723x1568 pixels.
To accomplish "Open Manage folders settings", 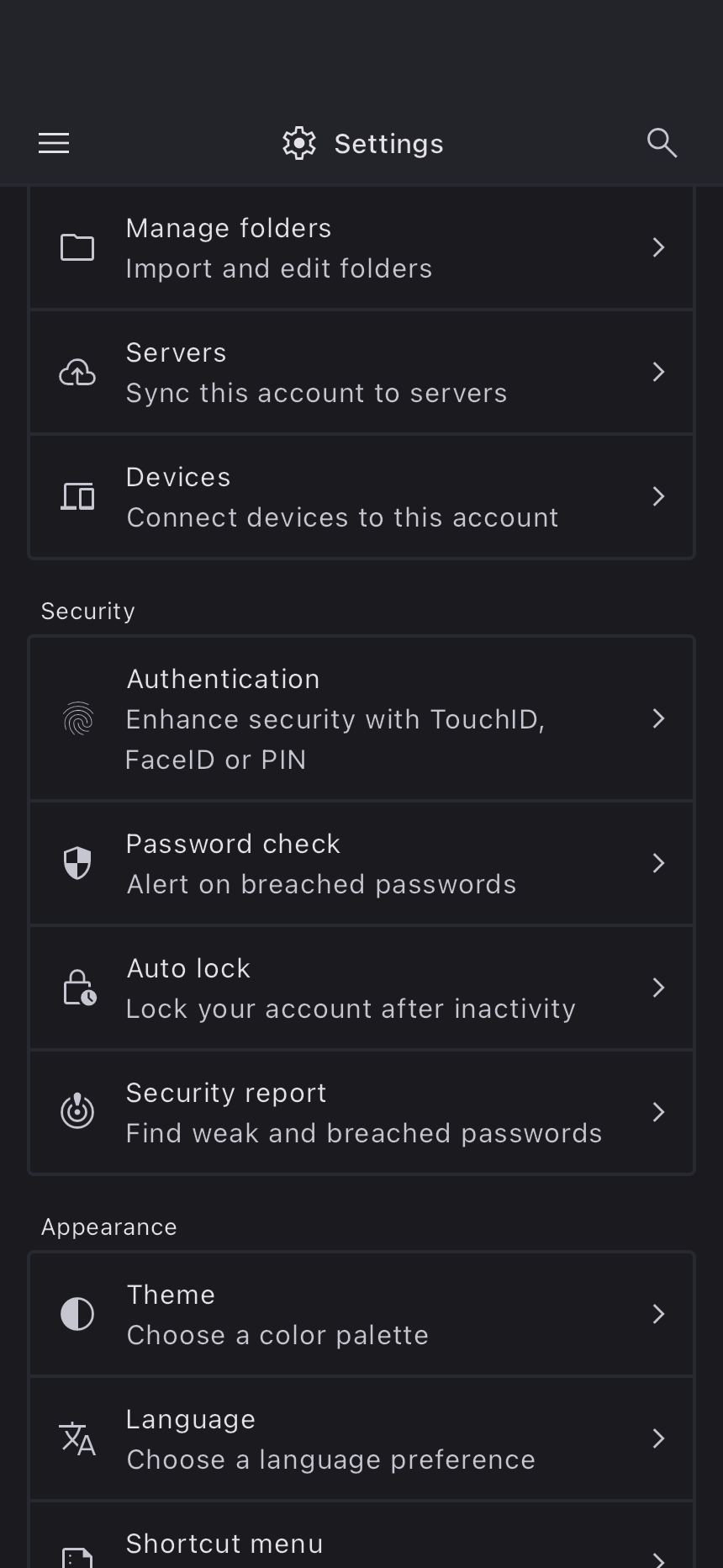I will pyautogui.click(x=361, y=248).
